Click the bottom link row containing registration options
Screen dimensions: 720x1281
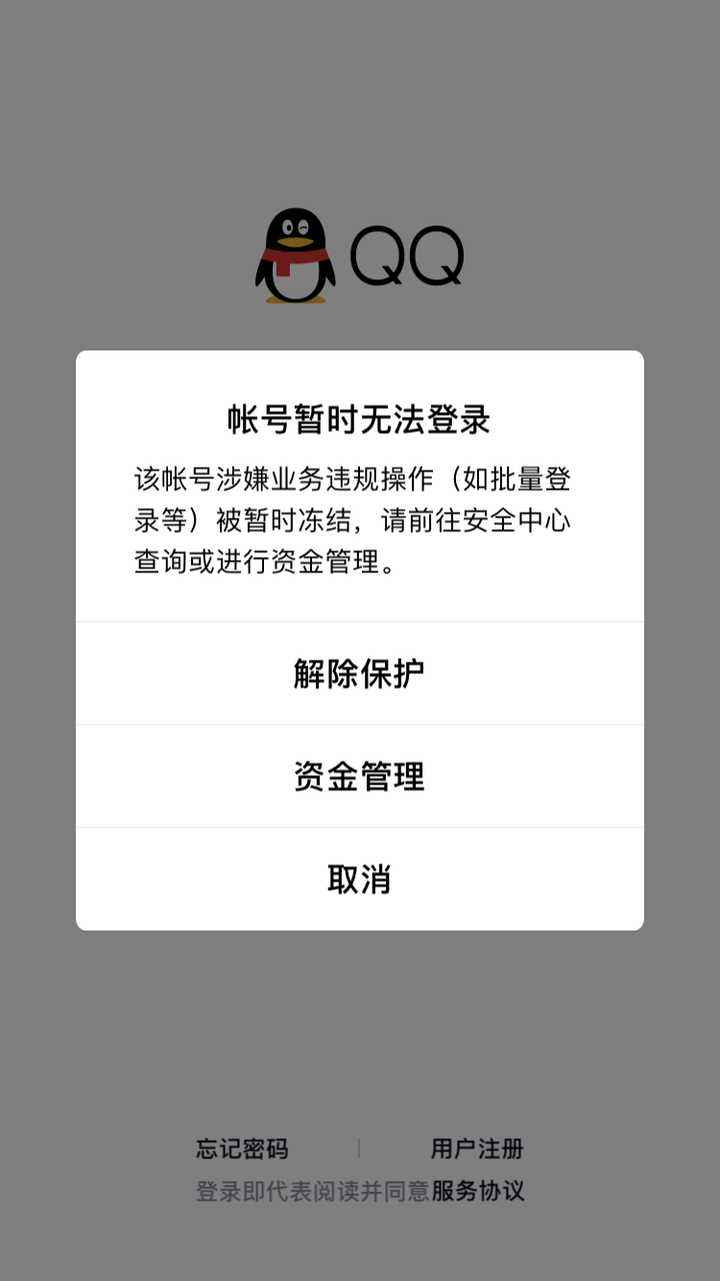click(x=360, y=1150)
